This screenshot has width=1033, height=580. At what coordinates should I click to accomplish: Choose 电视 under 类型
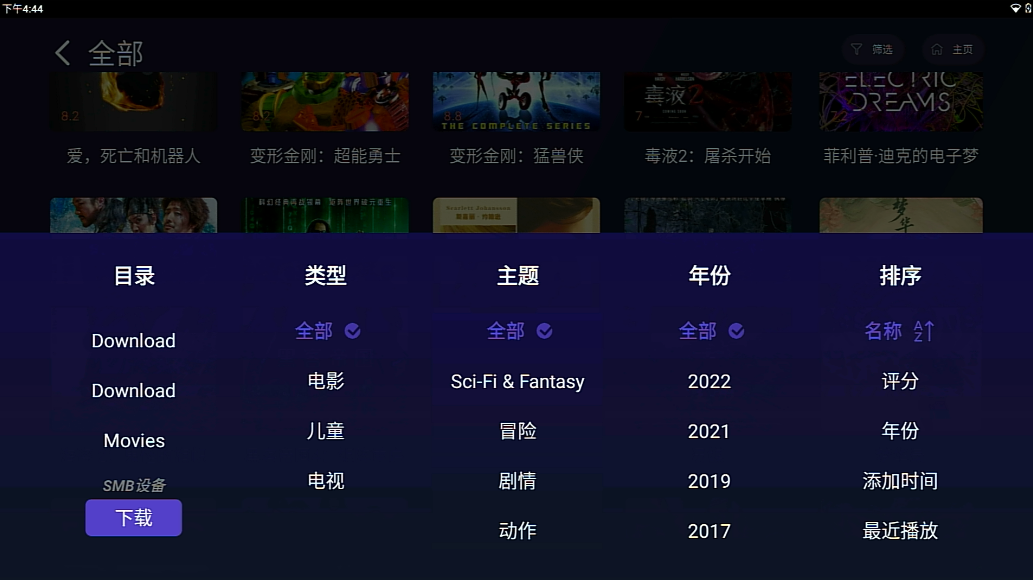pos(326,481)
